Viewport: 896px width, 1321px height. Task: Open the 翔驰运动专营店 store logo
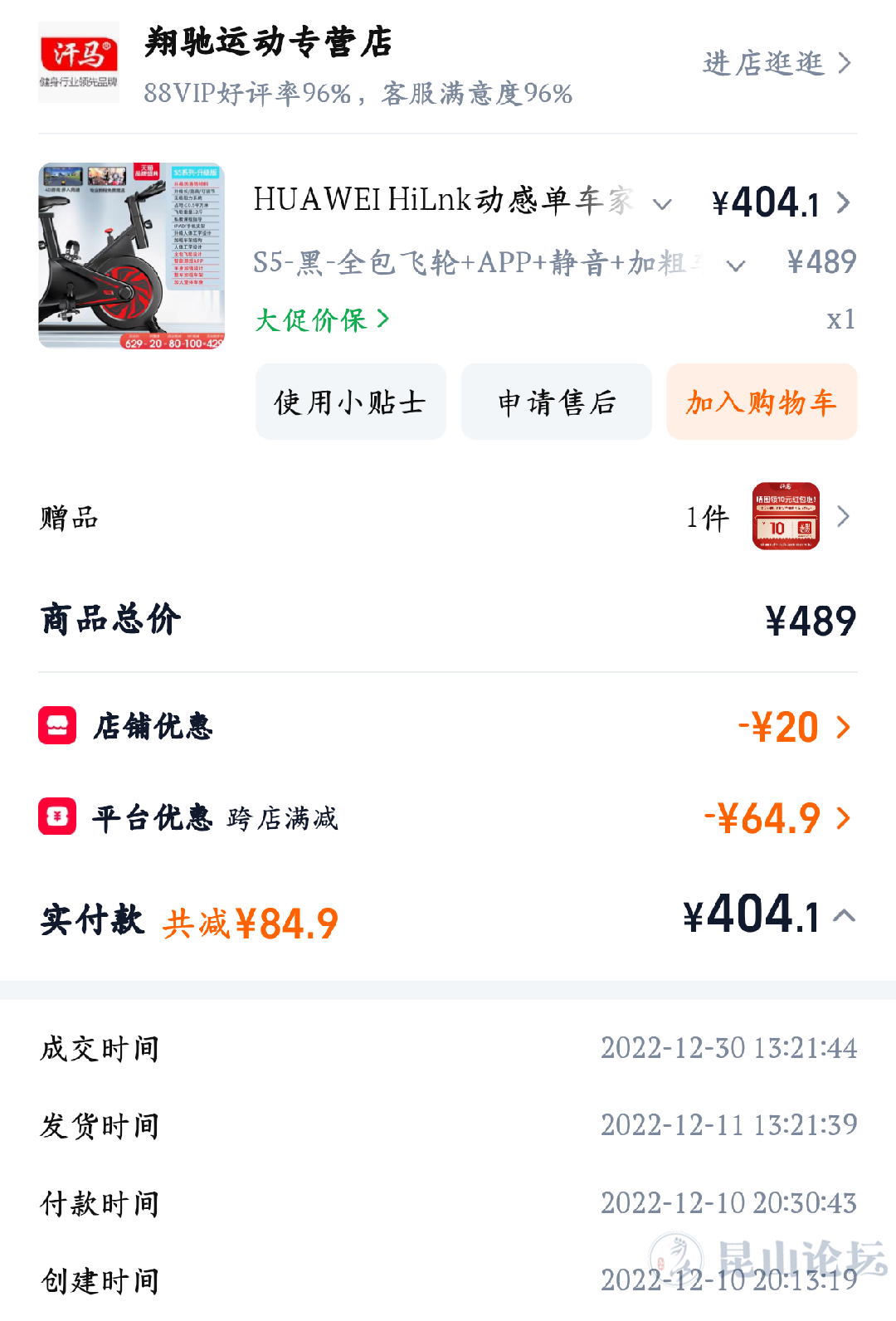[79, 62]
